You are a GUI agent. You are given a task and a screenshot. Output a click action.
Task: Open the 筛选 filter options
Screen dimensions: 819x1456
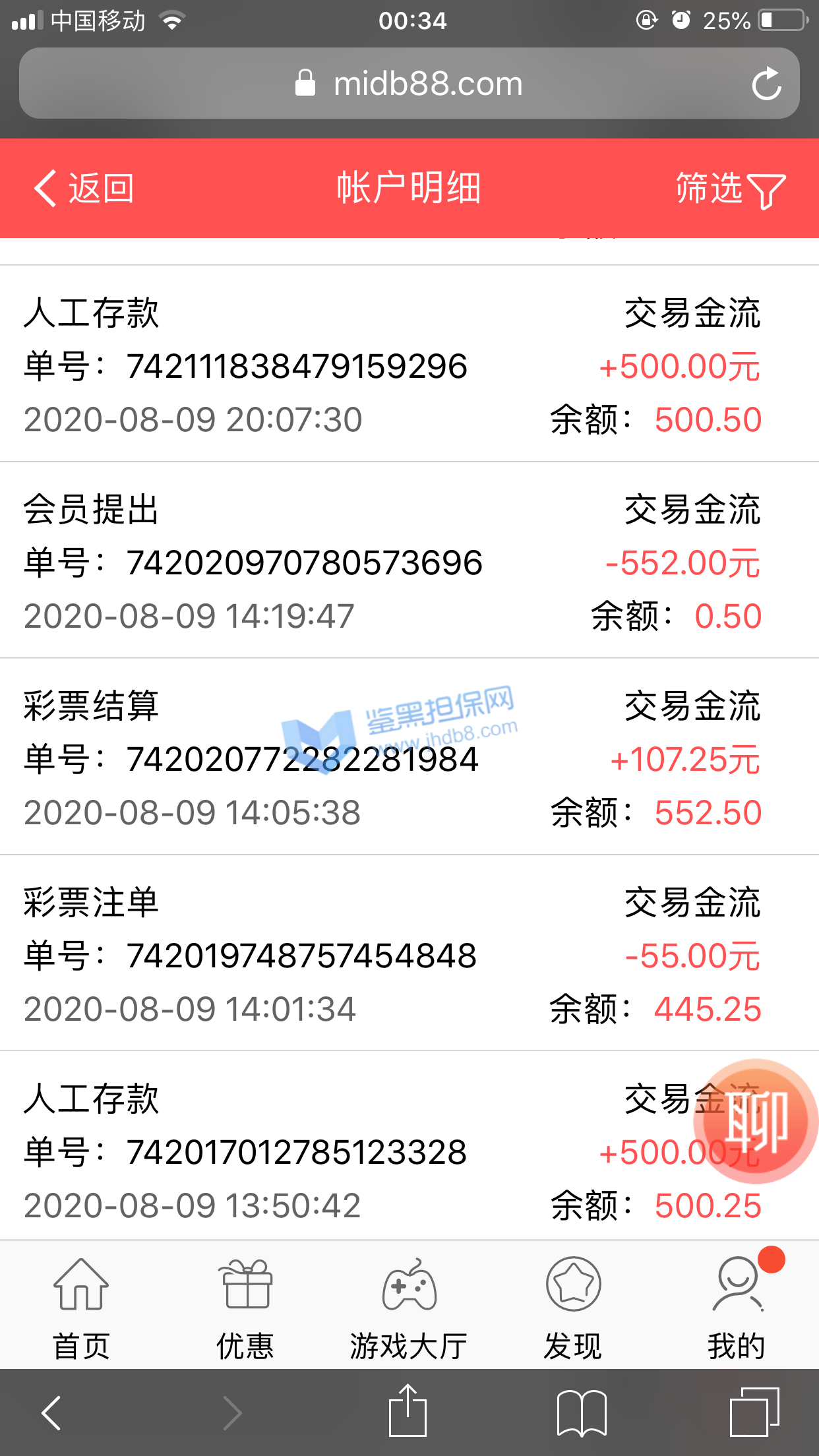(730, 190)
